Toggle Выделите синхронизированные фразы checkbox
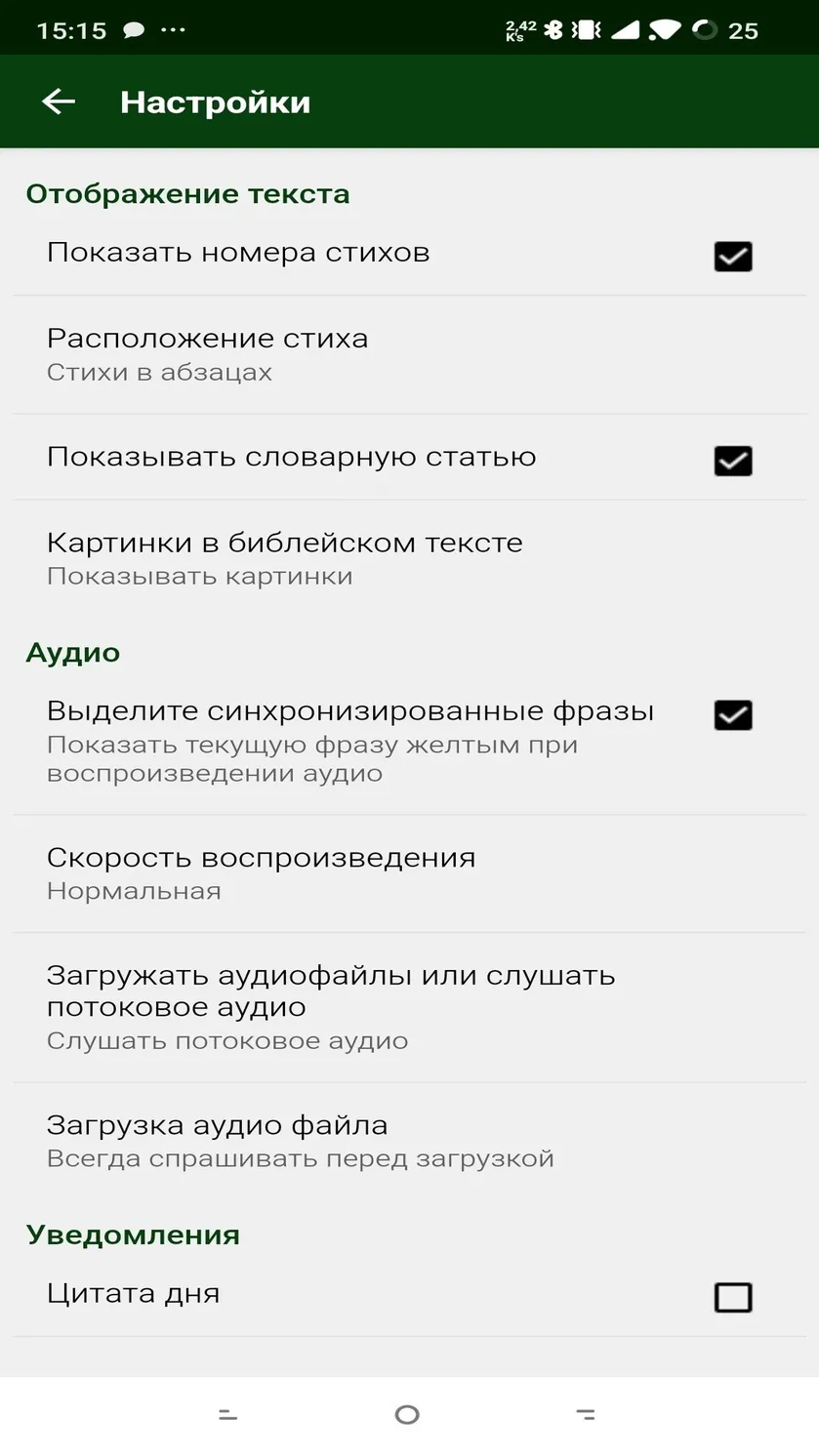This screenshot has width=819, height=1456. pyautogui.click(x=733, y=715)
